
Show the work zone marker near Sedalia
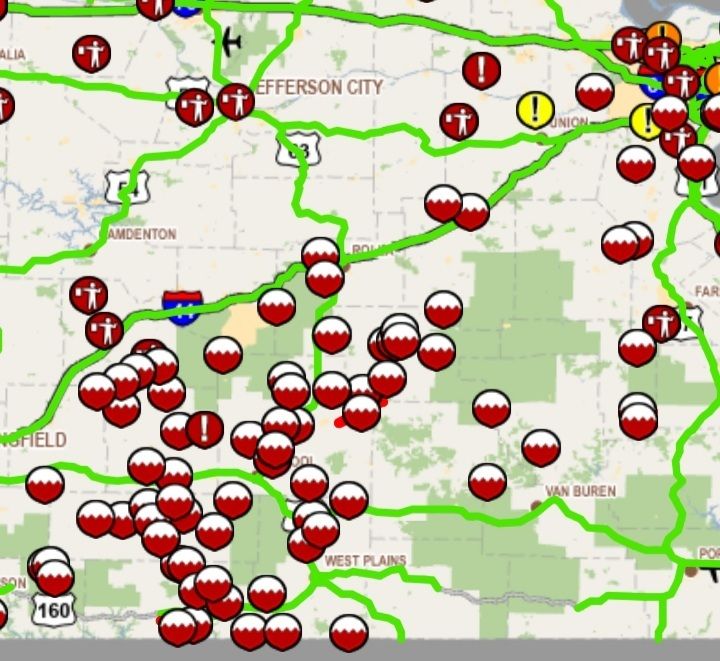[x=92, y=52]
